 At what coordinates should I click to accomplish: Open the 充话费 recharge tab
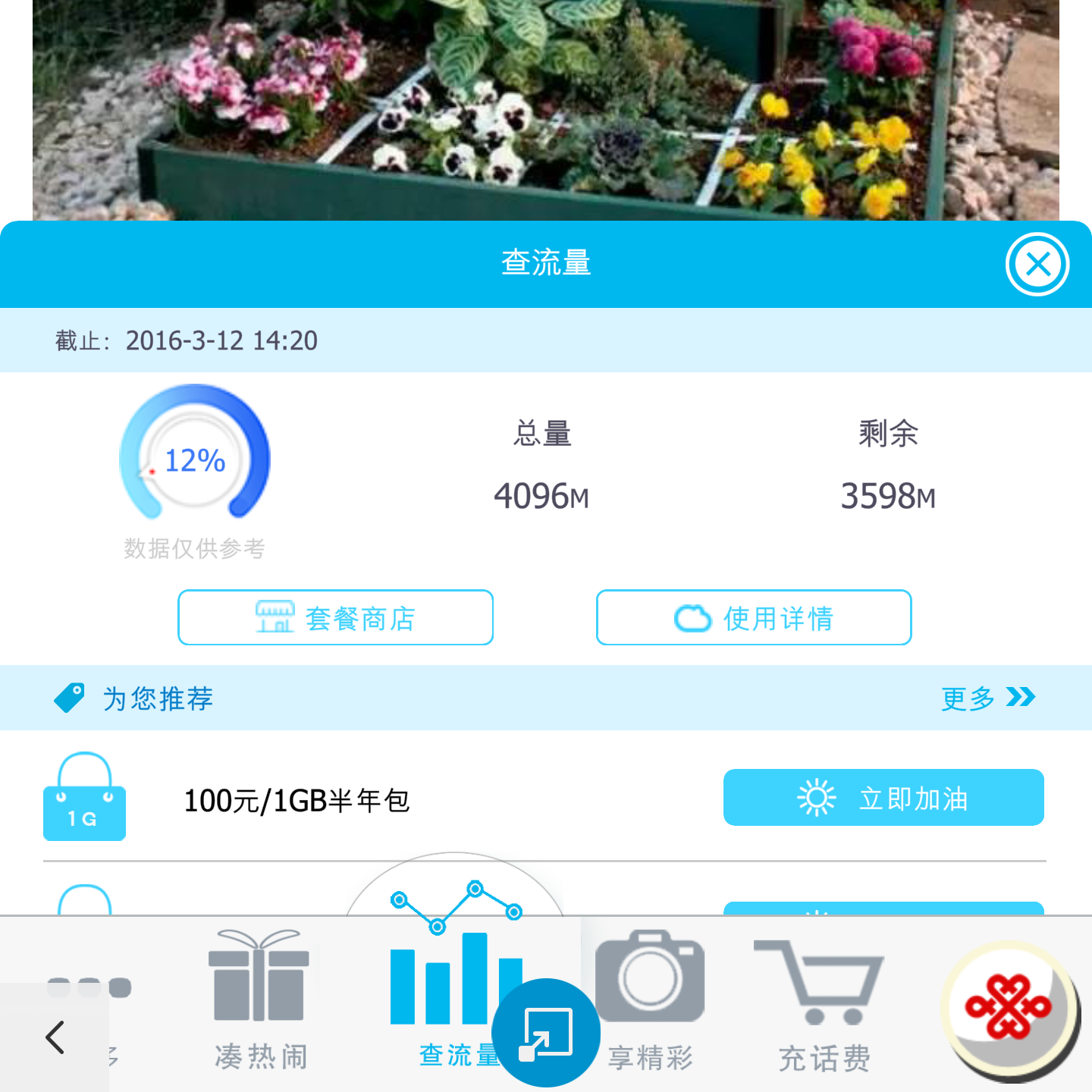point(824,1001)
